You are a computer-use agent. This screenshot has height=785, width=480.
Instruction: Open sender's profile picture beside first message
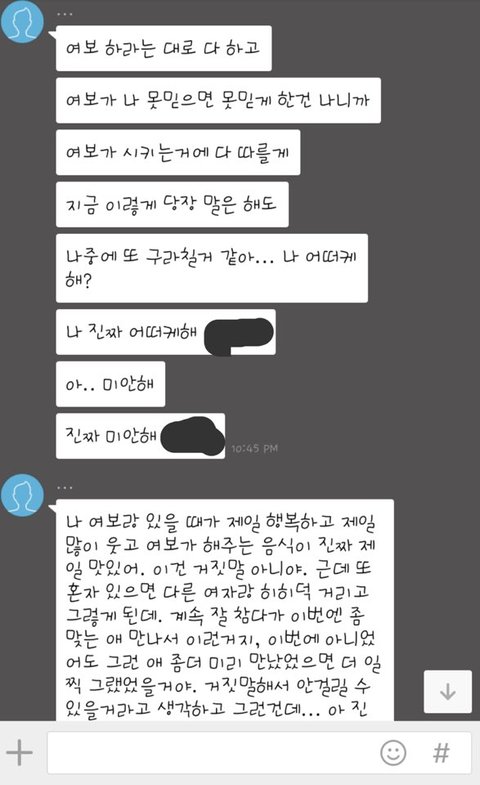[x=23, y=22]
